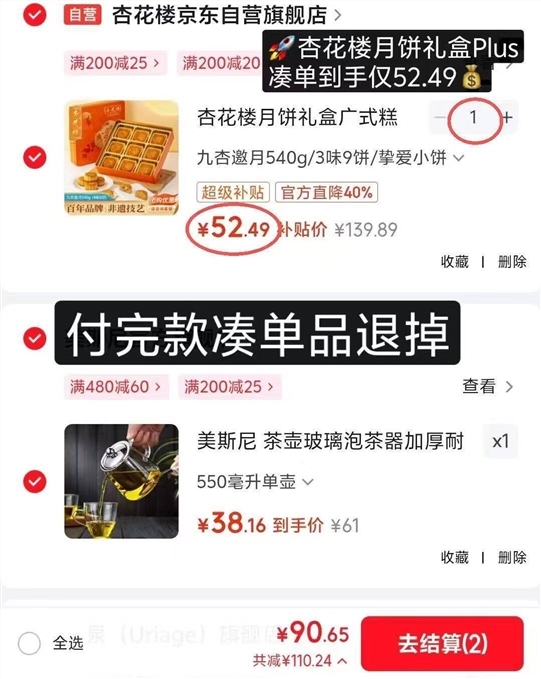541x679 pixels.
Task: Delete the mooncake gift box via 删除
Action: pos(512,262)
